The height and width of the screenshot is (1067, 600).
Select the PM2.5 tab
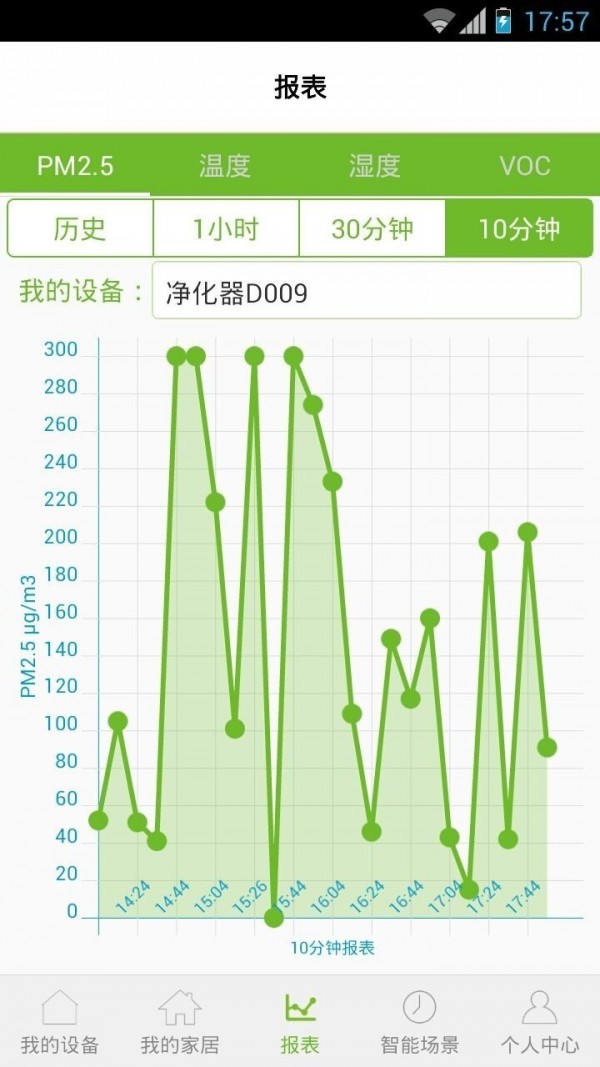[x=75, y=165]
